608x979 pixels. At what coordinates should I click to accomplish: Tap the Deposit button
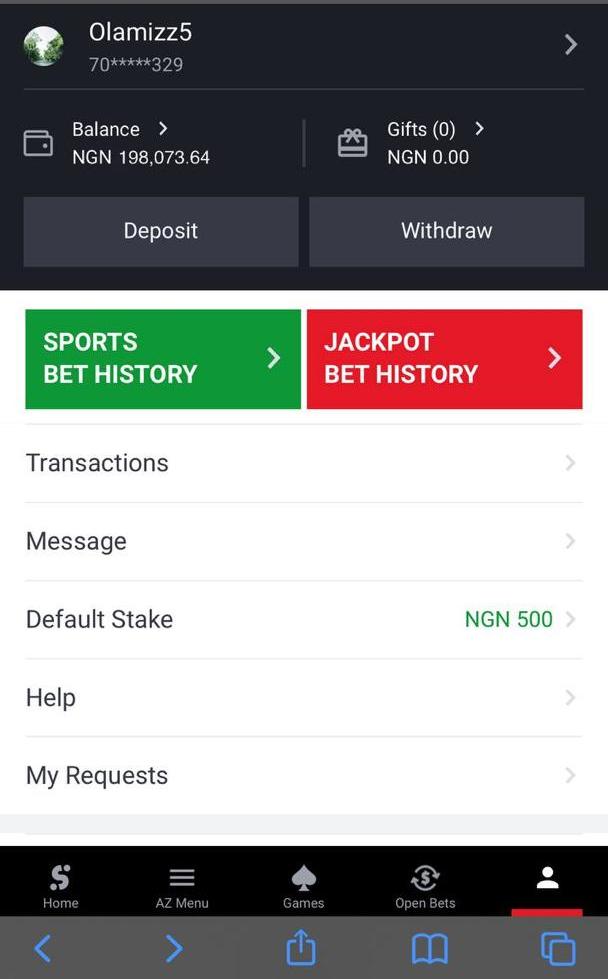coord(161,231)
